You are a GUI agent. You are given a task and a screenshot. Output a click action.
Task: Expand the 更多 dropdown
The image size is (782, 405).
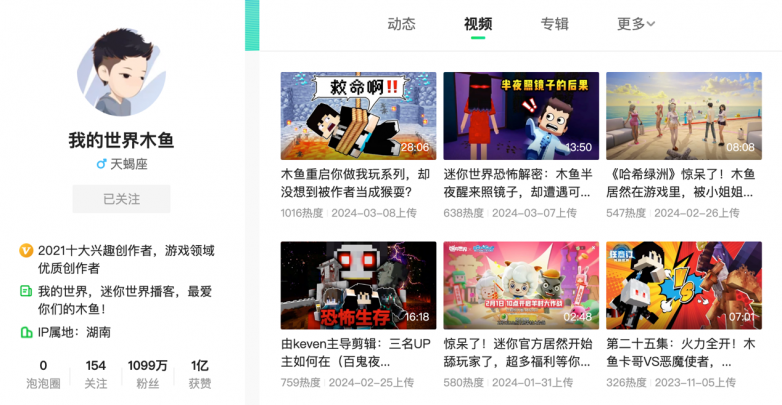[636, 24]
